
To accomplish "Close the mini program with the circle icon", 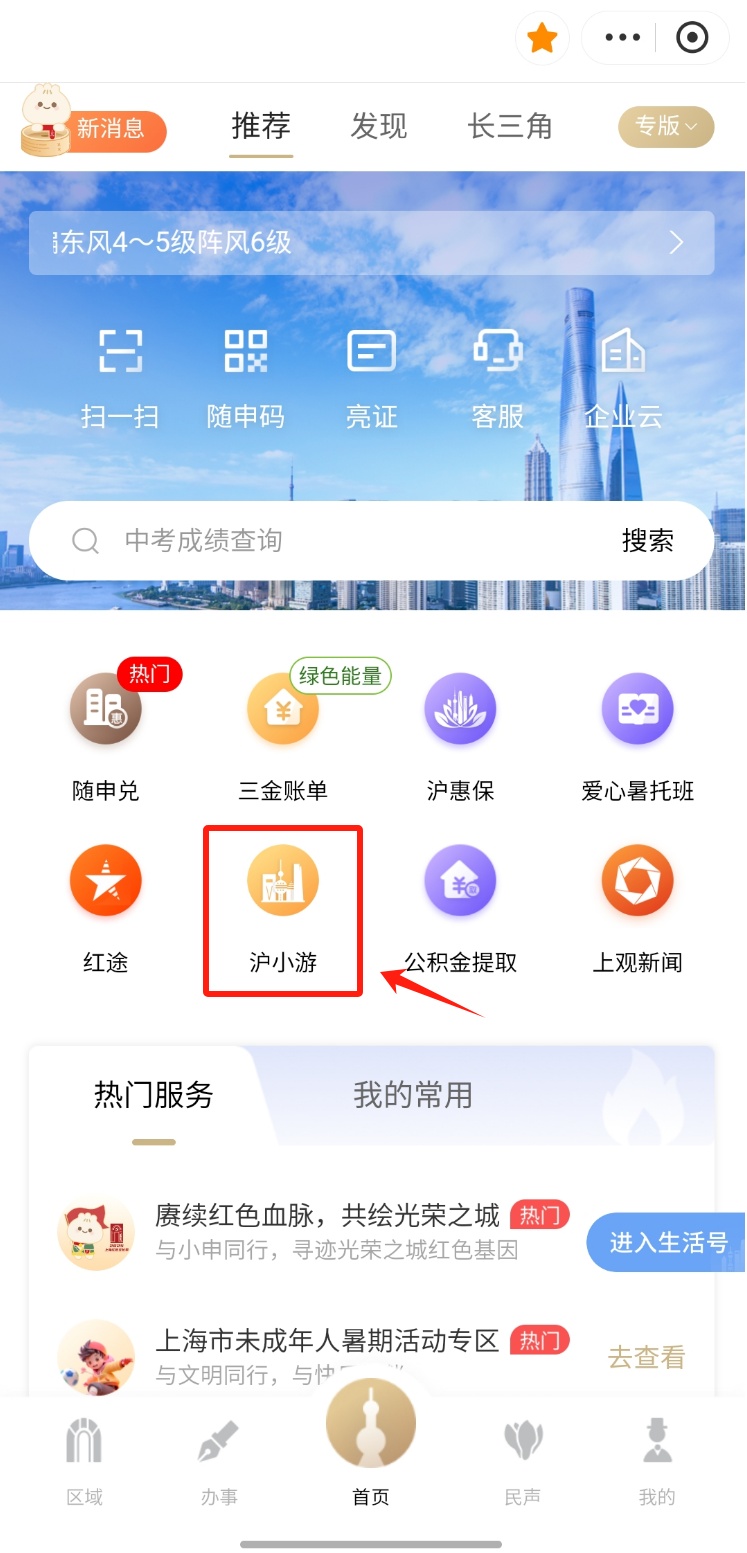I will coord(692,39).
